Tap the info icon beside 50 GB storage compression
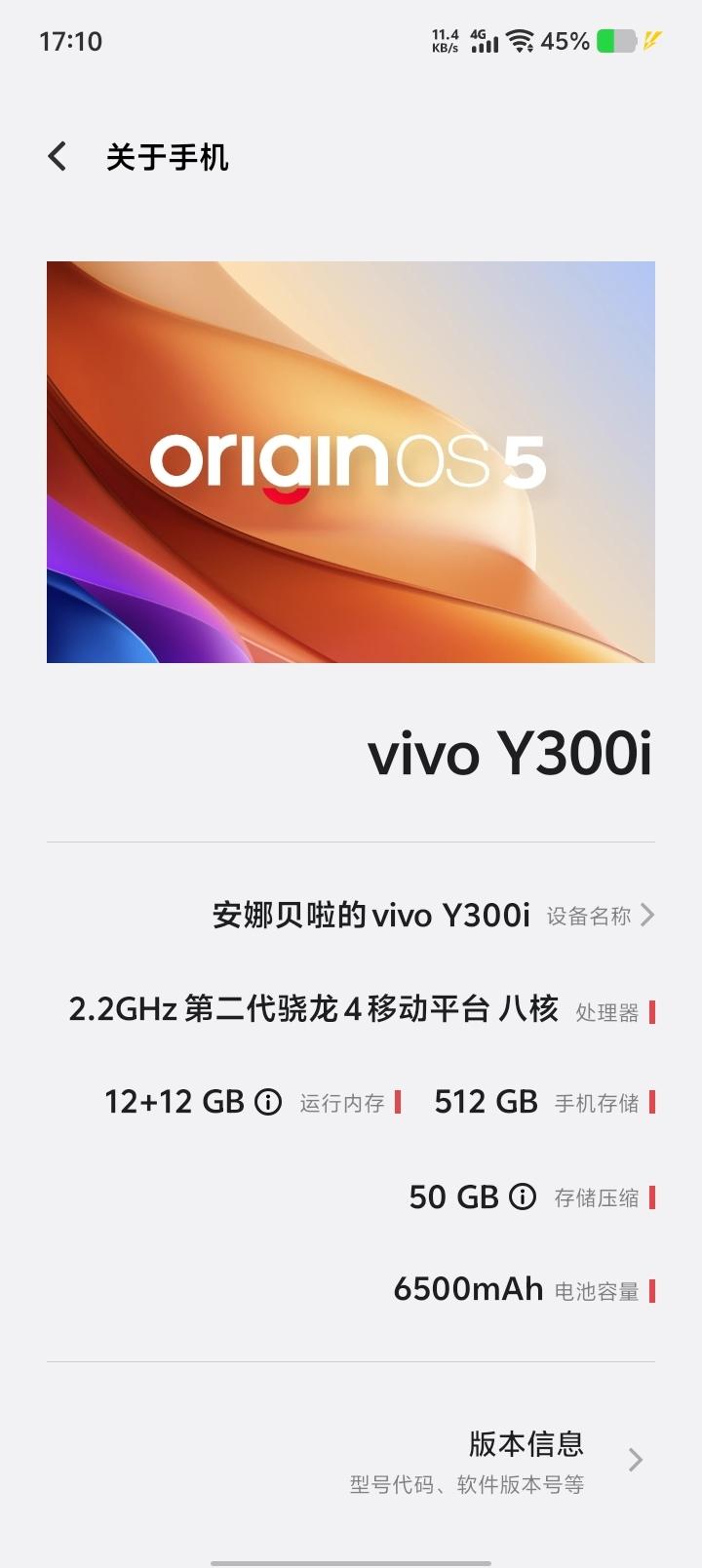This screenshot has width=702, height=1568. [x=521, y=1196]
